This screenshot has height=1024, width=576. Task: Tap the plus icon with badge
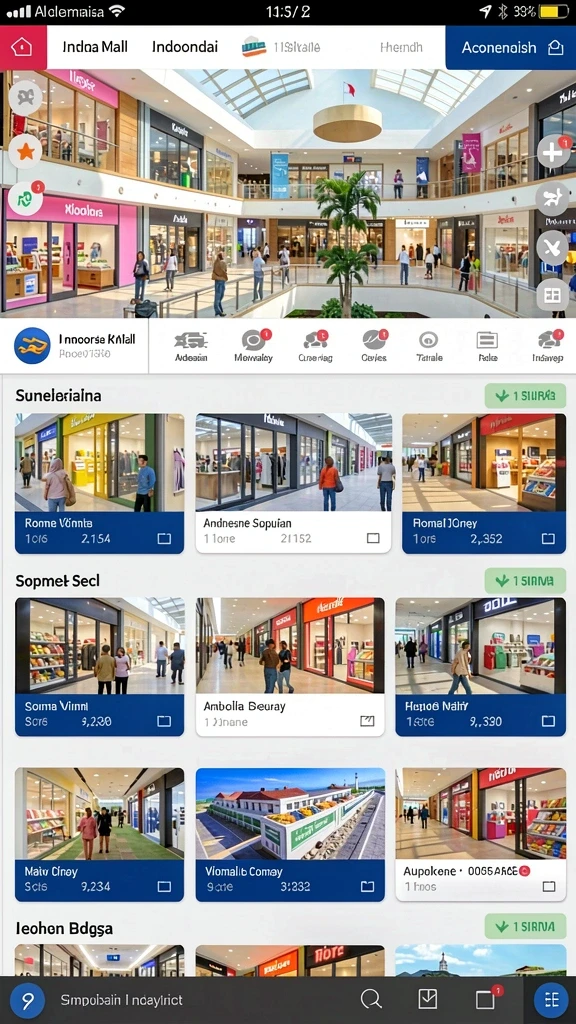[553, 153]
